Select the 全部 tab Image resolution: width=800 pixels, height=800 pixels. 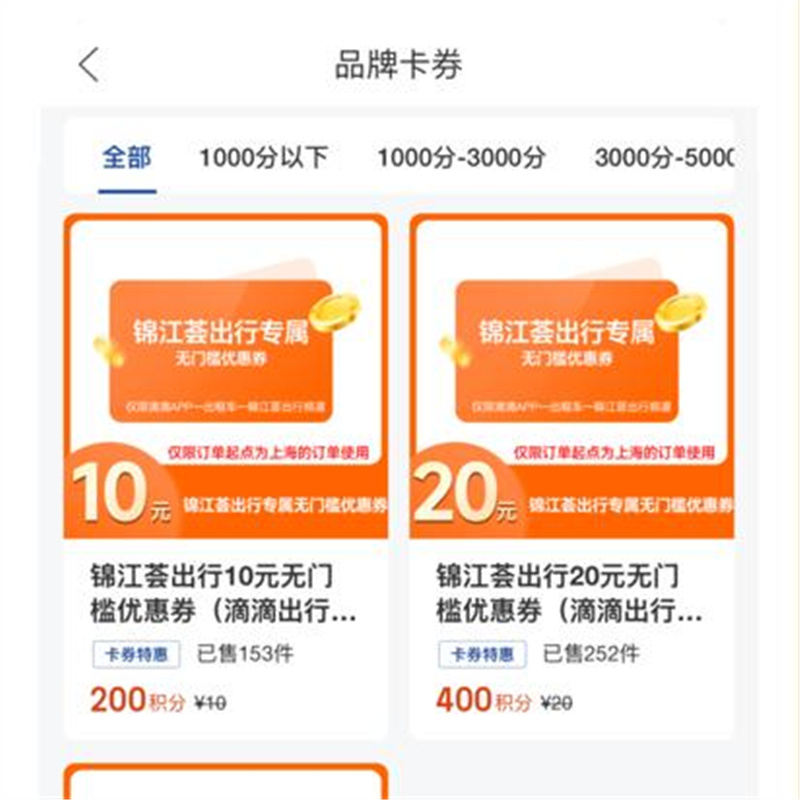127,158
